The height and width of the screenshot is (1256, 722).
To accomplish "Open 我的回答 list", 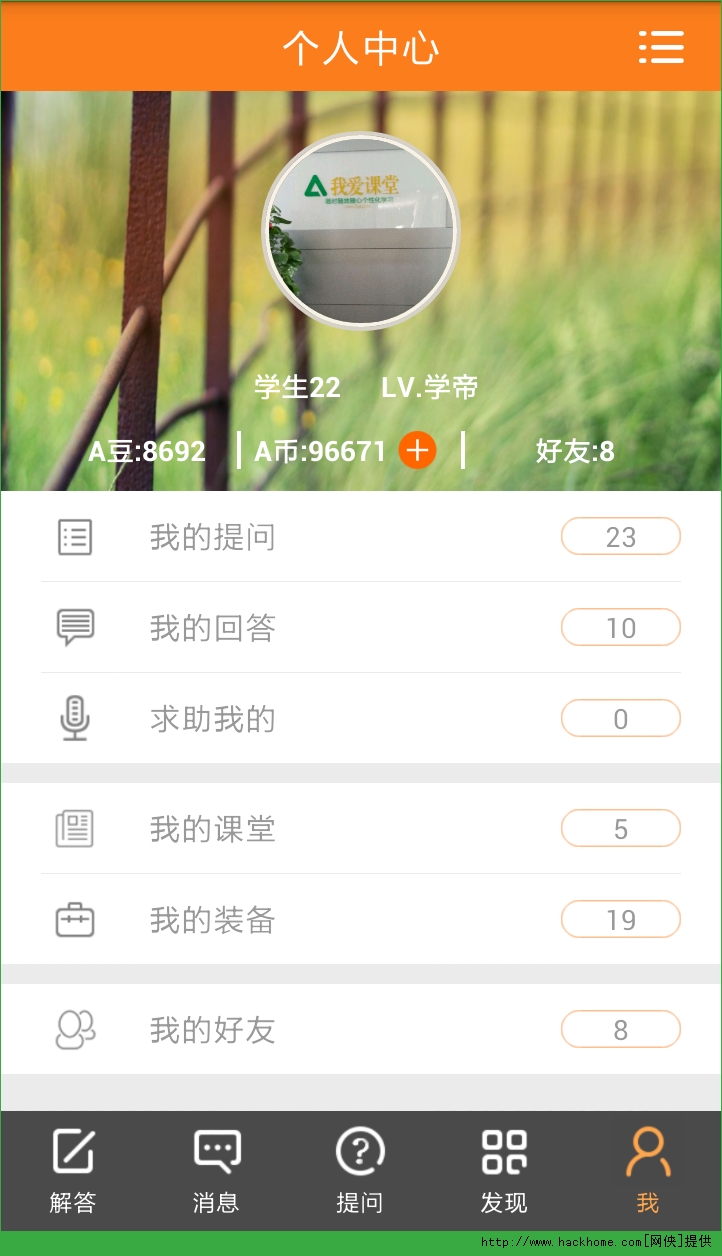I will point(360,628).
